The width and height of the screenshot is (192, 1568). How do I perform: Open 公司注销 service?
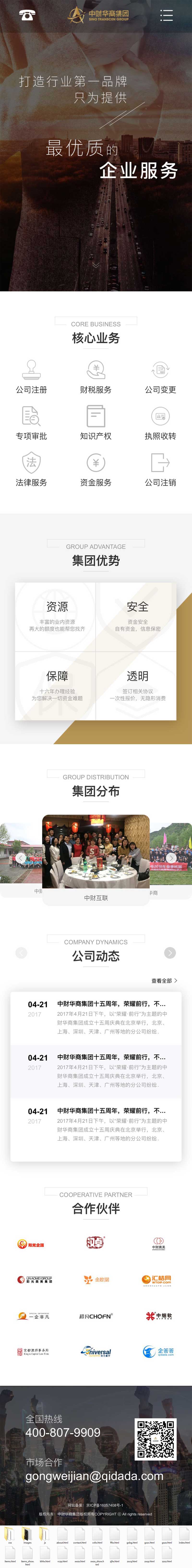pyautogui.click(x=160, y=469)
